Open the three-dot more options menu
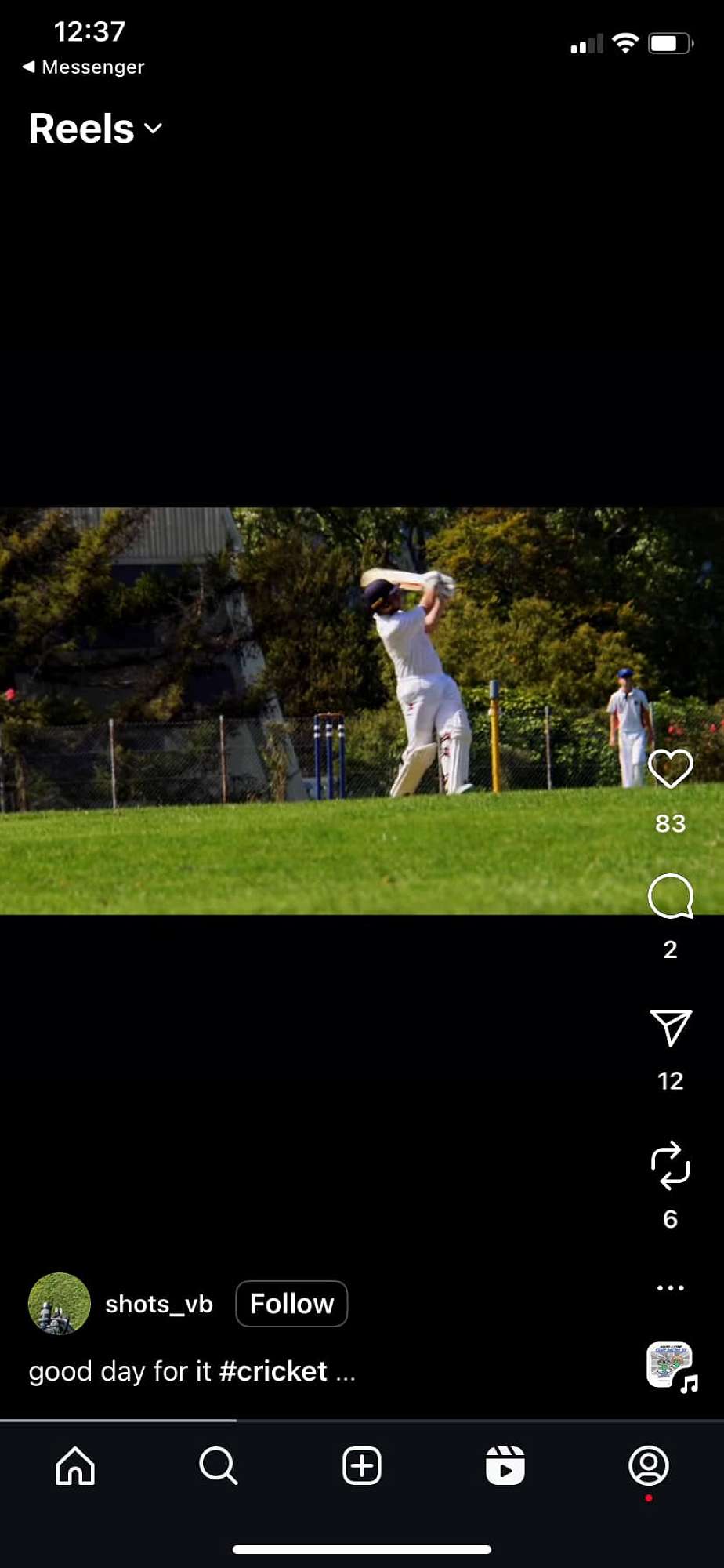The height and width of the screenshot is (1568, 724). (671, 1287)
